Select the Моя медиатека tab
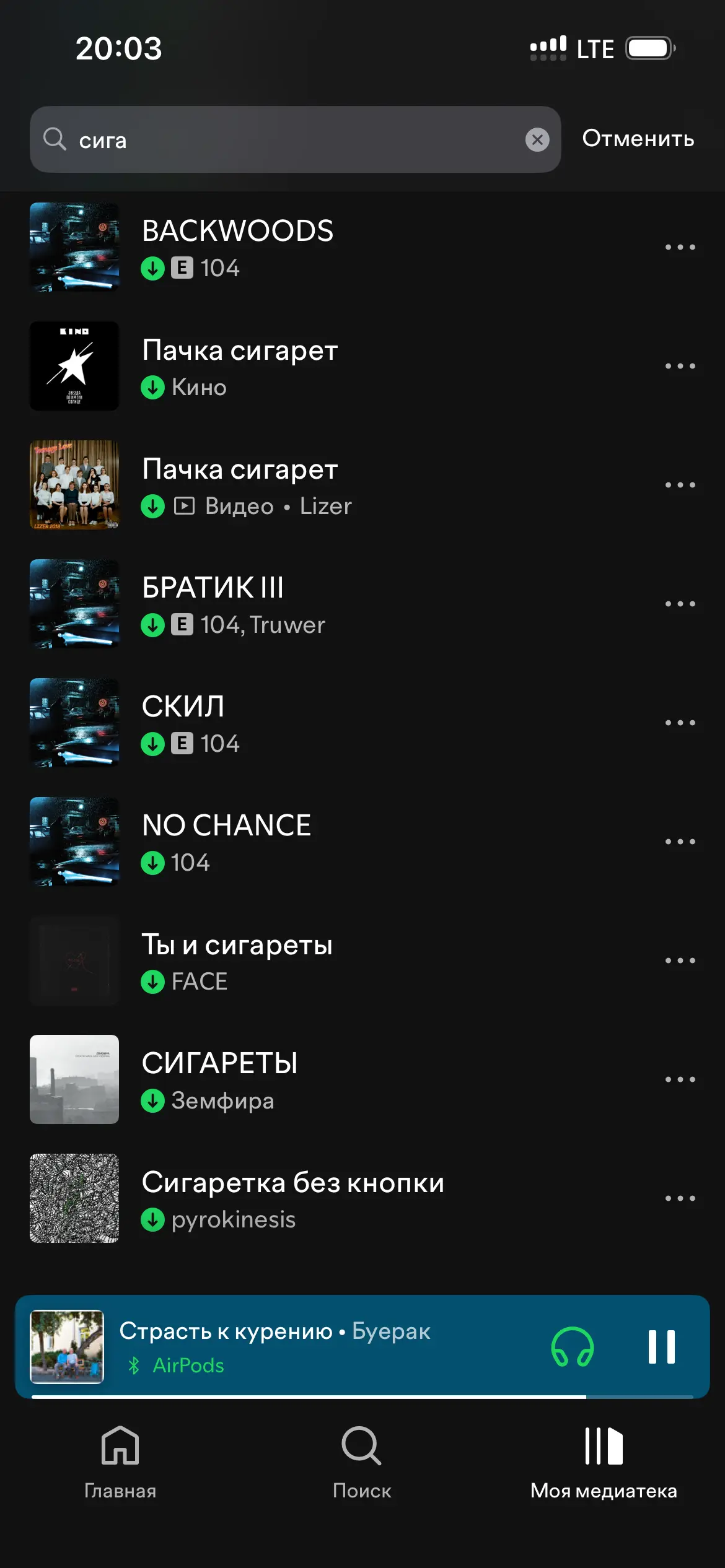725x1568 pixels. [x=604, y=1461]
